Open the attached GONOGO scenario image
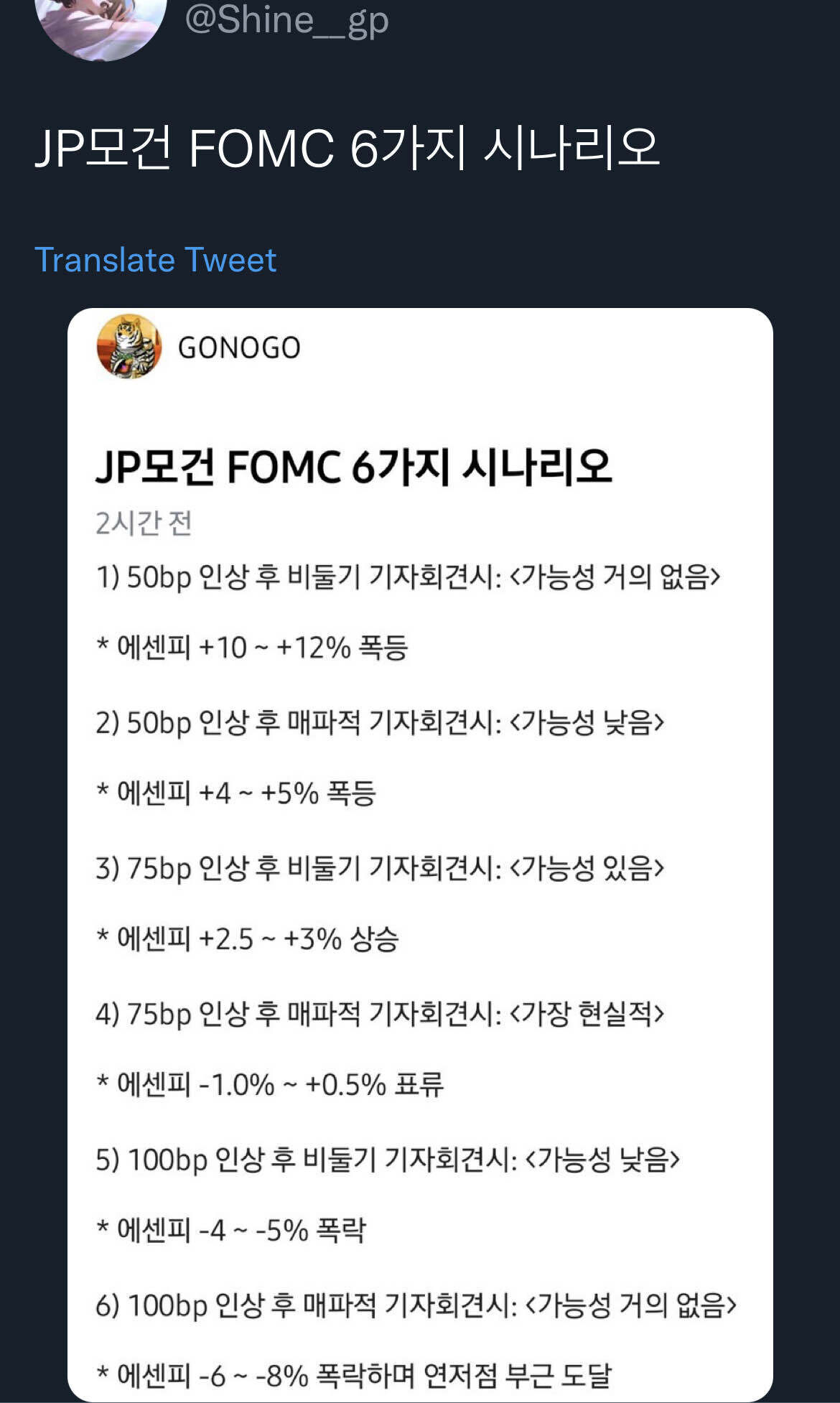The image size is (840, 1403). [x=420, y=854]
